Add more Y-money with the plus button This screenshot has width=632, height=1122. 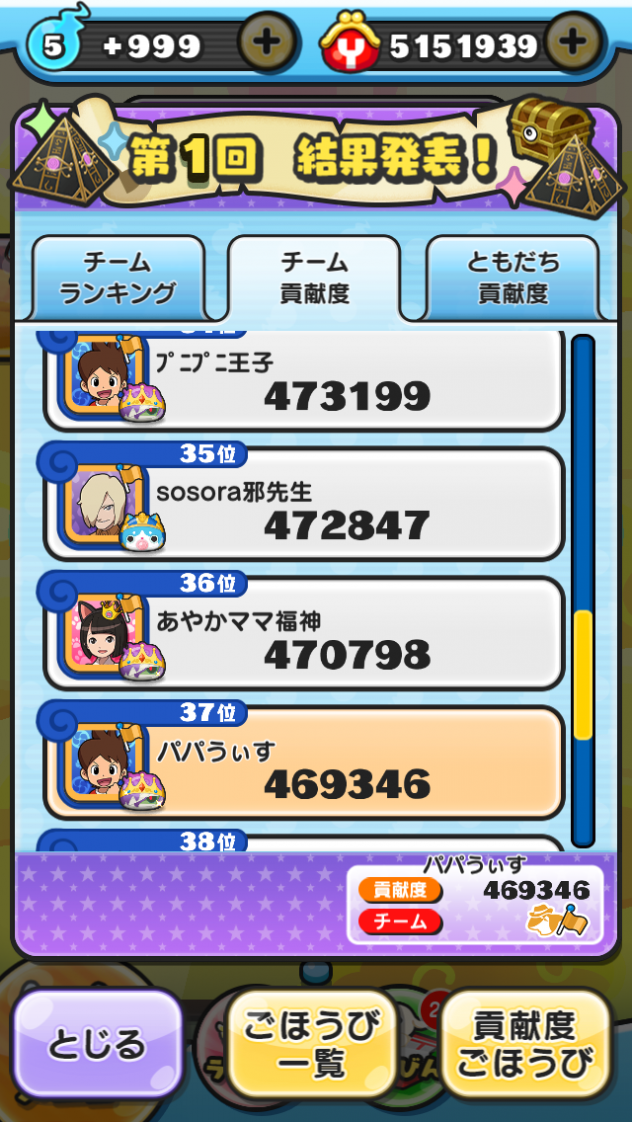tap(572, 43)
